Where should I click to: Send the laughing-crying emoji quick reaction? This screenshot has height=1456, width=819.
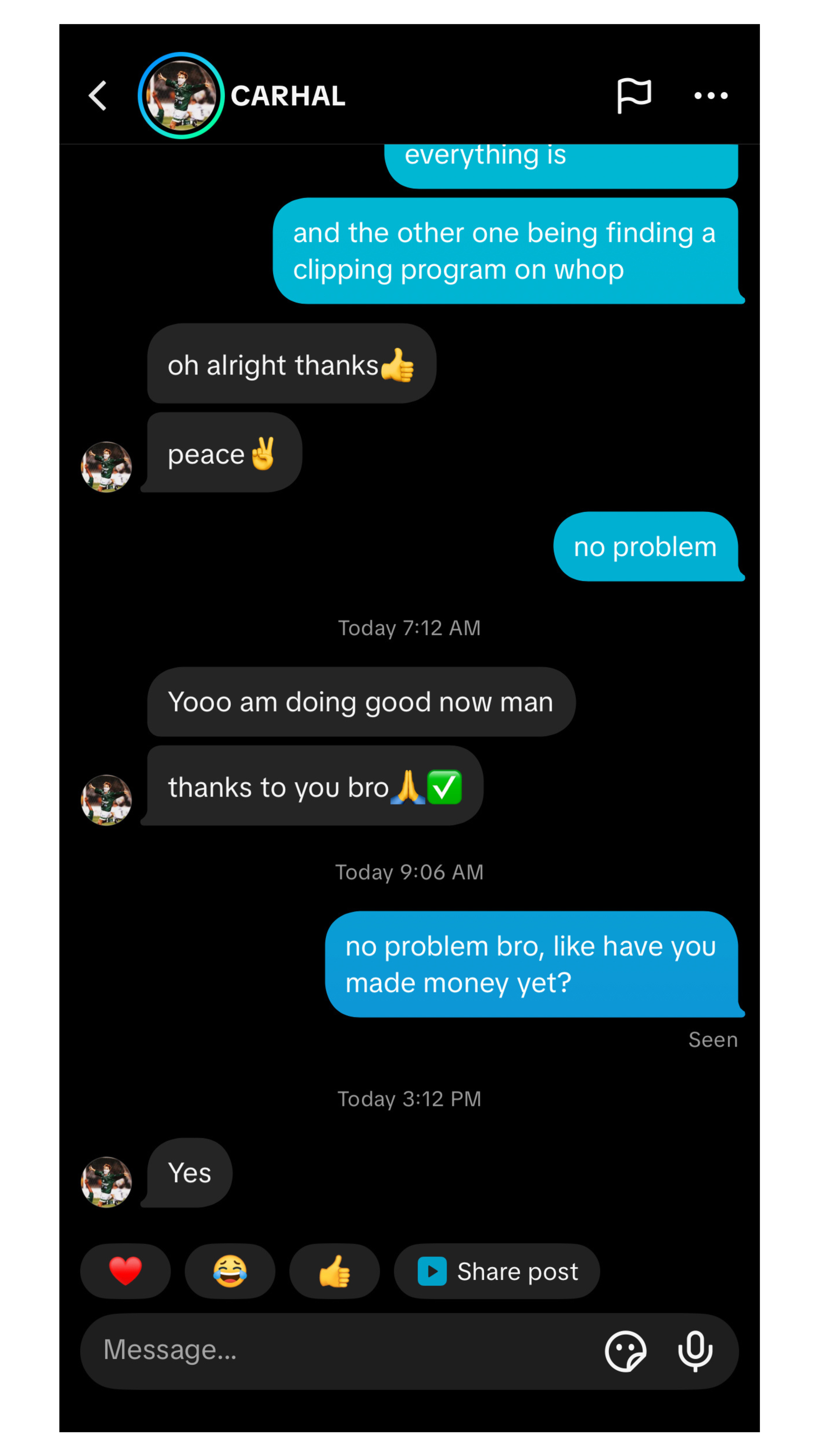[x=230, y=1271]
